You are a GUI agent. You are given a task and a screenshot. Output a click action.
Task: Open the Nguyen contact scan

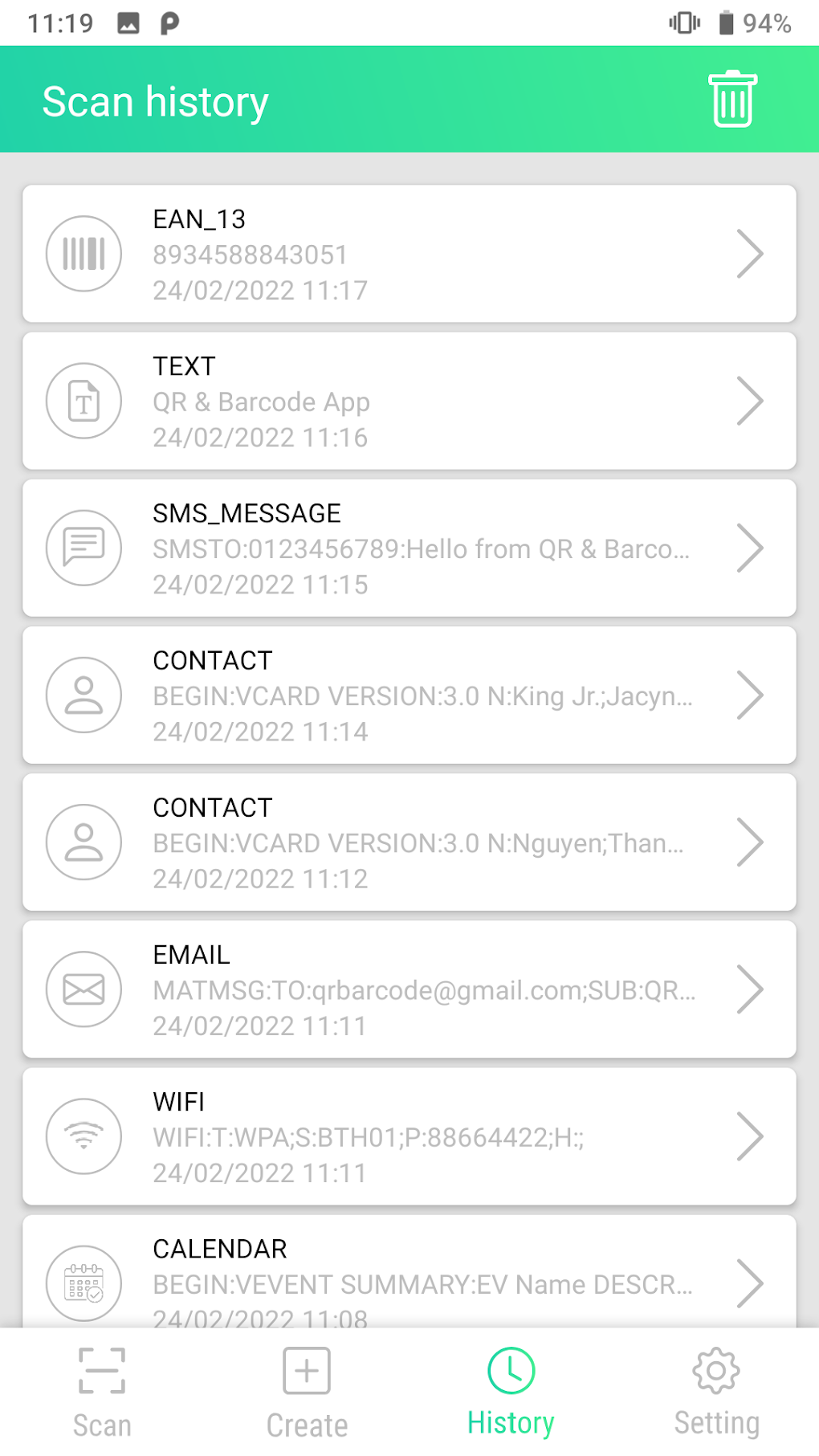(409, 842)
